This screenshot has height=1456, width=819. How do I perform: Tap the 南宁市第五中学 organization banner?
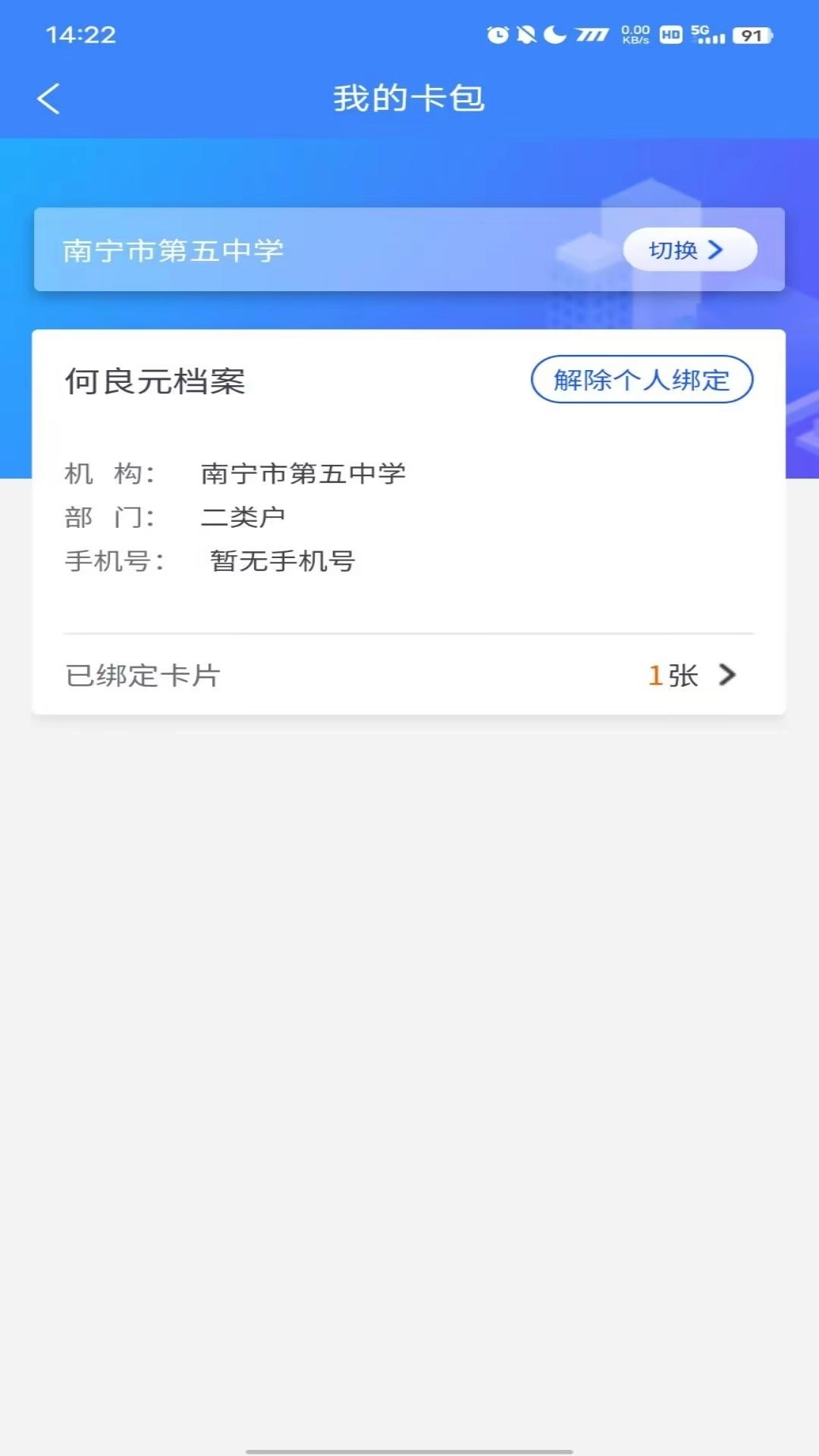click(303, 249)
